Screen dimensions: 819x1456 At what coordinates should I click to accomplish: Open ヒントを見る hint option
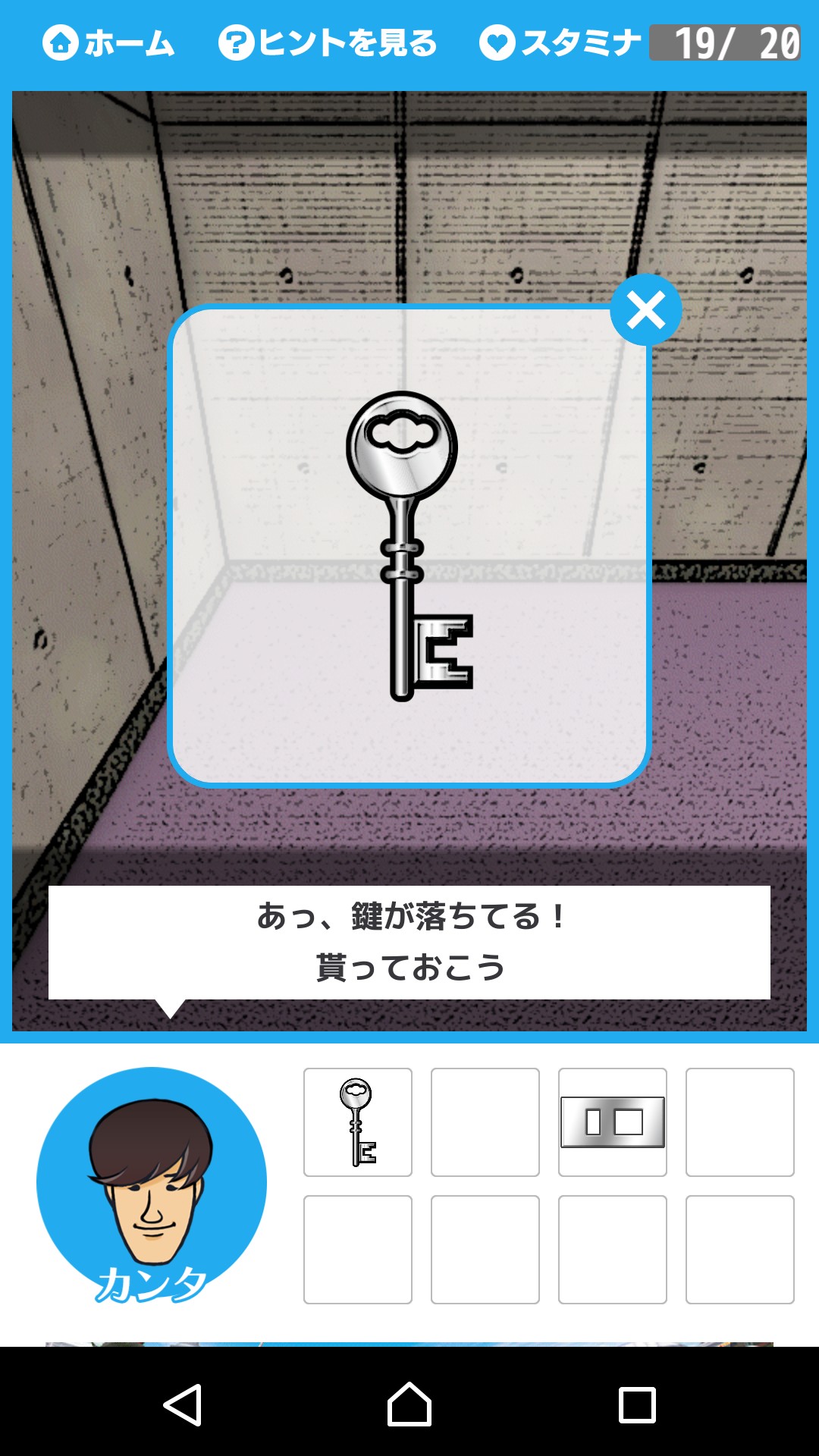pyautogui.click(x=328, y=43)
